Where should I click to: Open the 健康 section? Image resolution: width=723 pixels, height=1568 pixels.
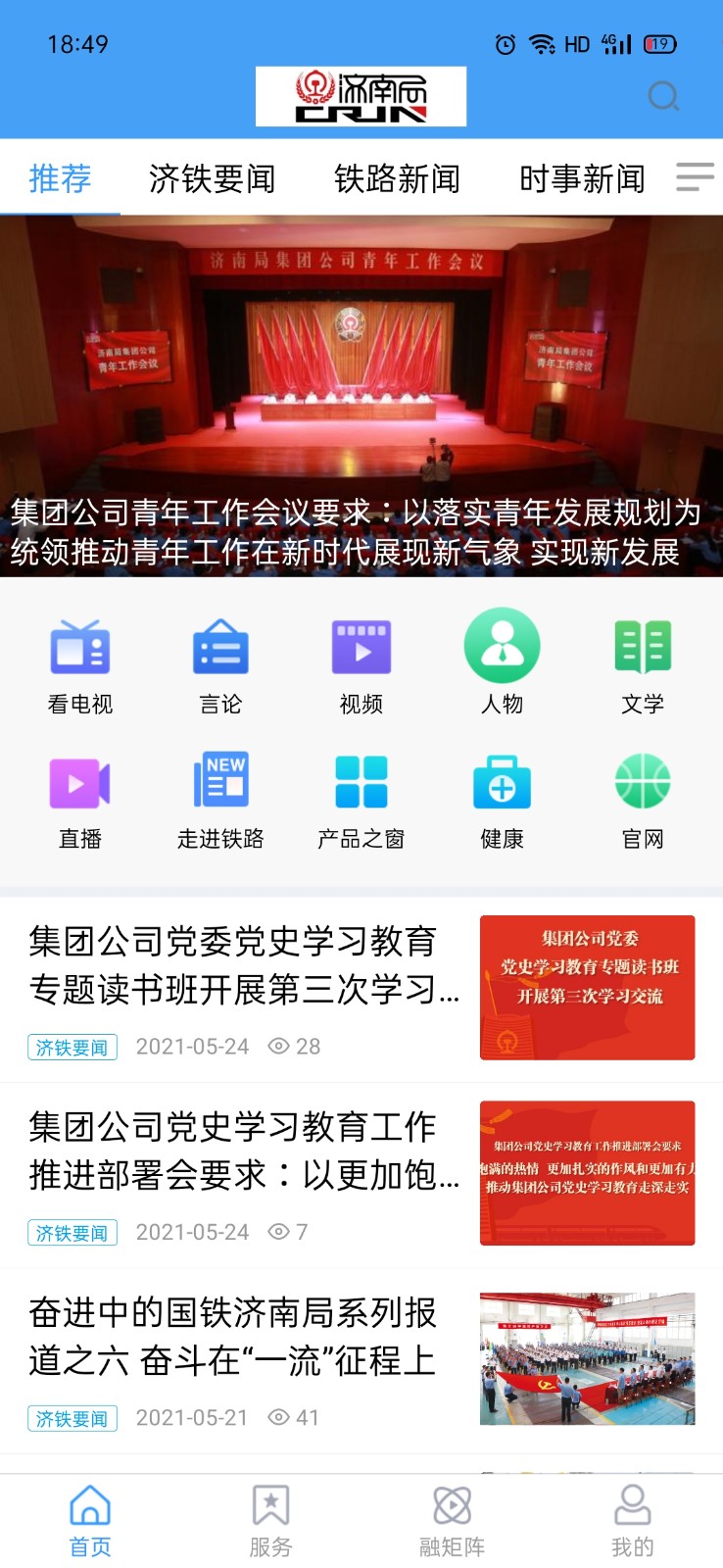pos(502,801)
